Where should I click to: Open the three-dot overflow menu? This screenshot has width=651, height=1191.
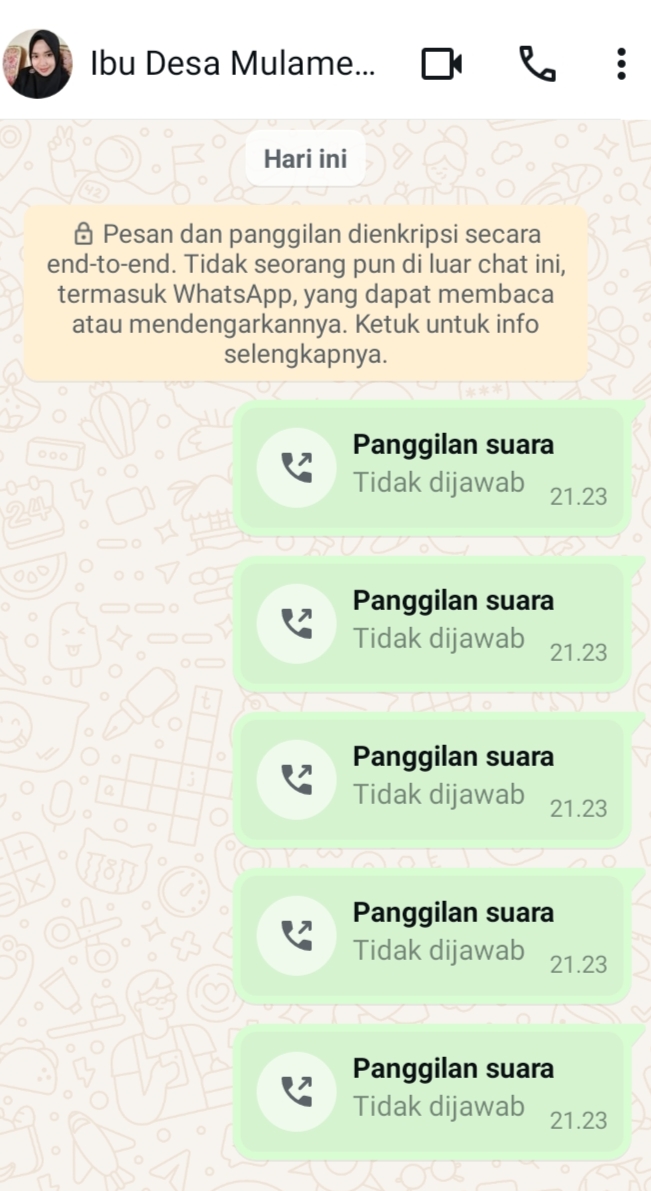[621, 64]
